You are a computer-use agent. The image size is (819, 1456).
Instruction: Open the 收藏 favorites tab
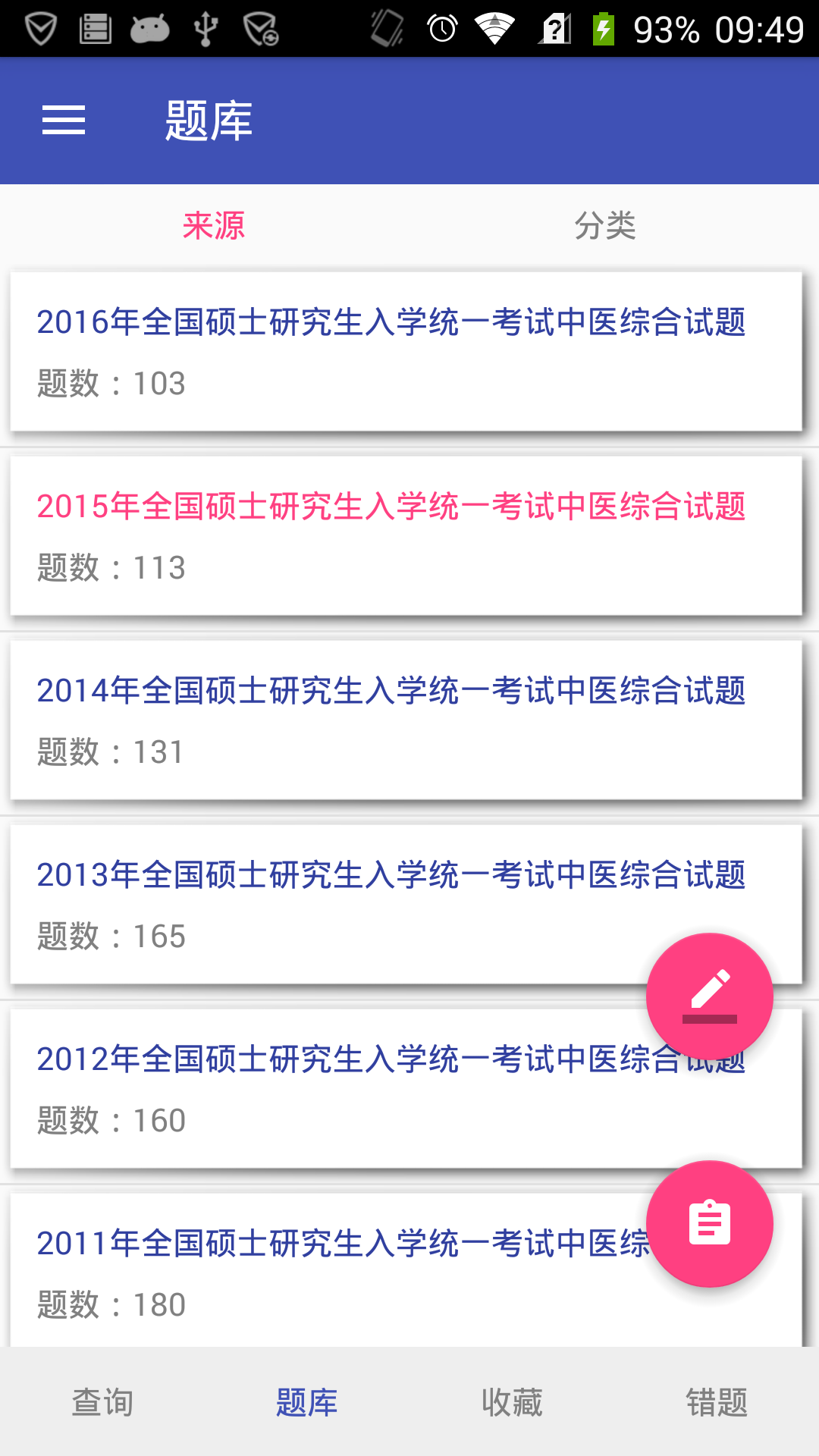[512, 1402]
